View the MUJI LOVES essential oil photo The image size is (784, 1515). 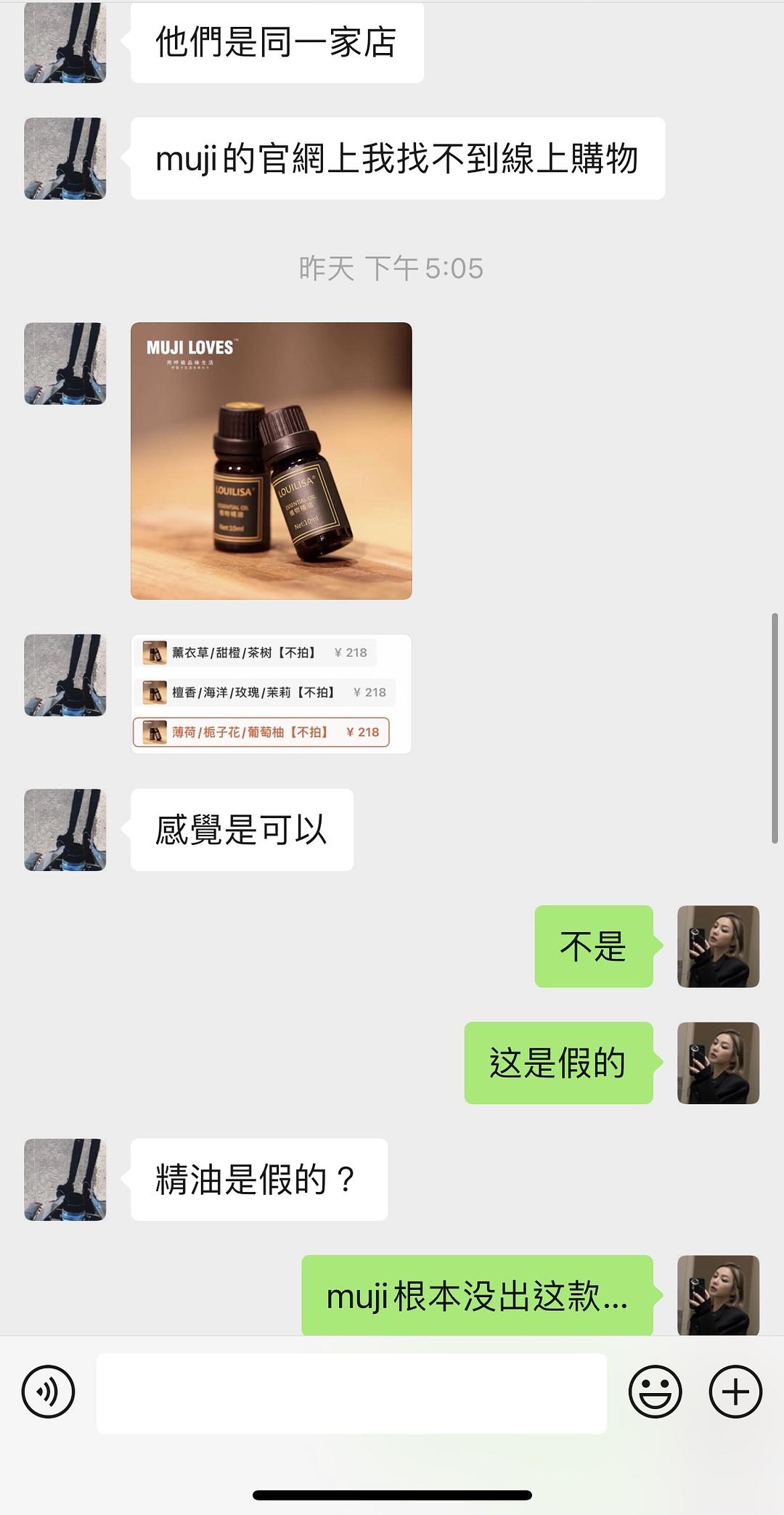[x=271, y=461]
